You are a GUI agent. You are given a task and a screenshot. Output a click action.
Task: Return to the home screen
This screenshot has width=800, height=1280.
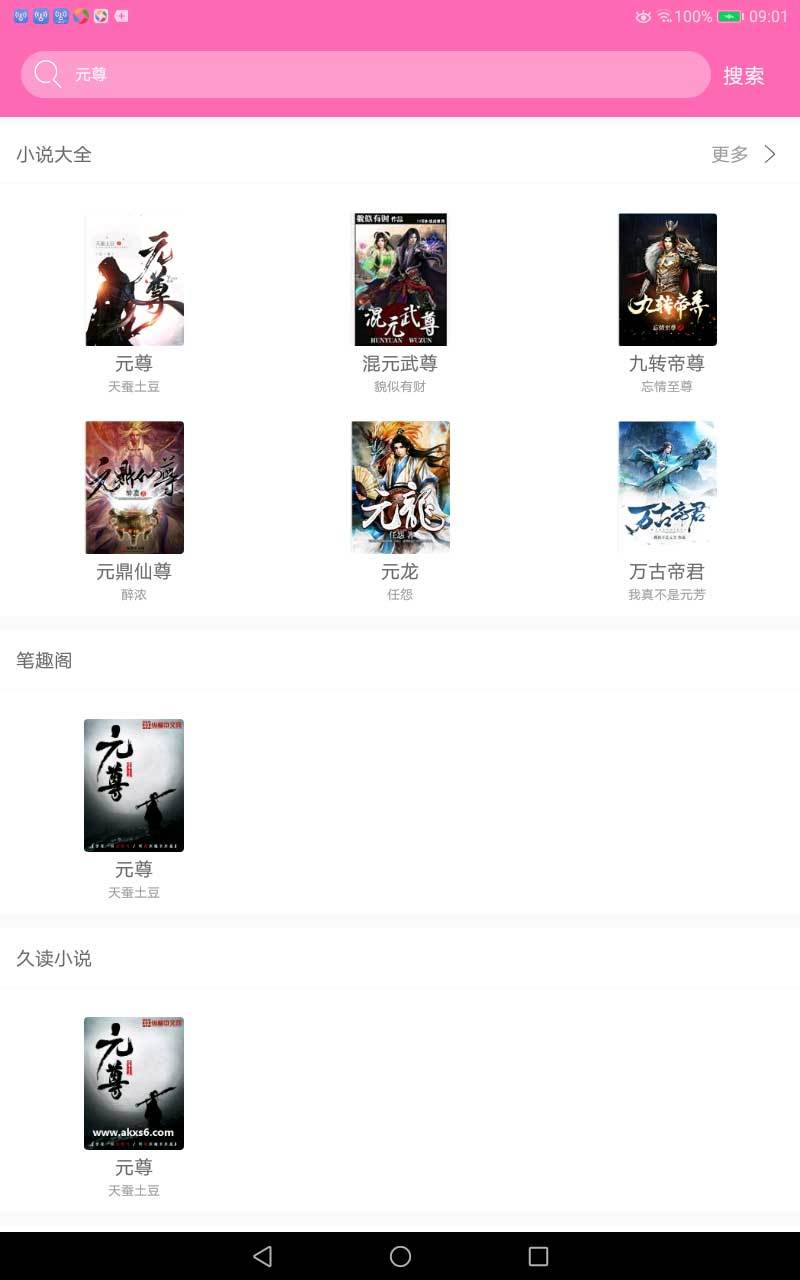pyautogui.click(x=400, y=1256)
